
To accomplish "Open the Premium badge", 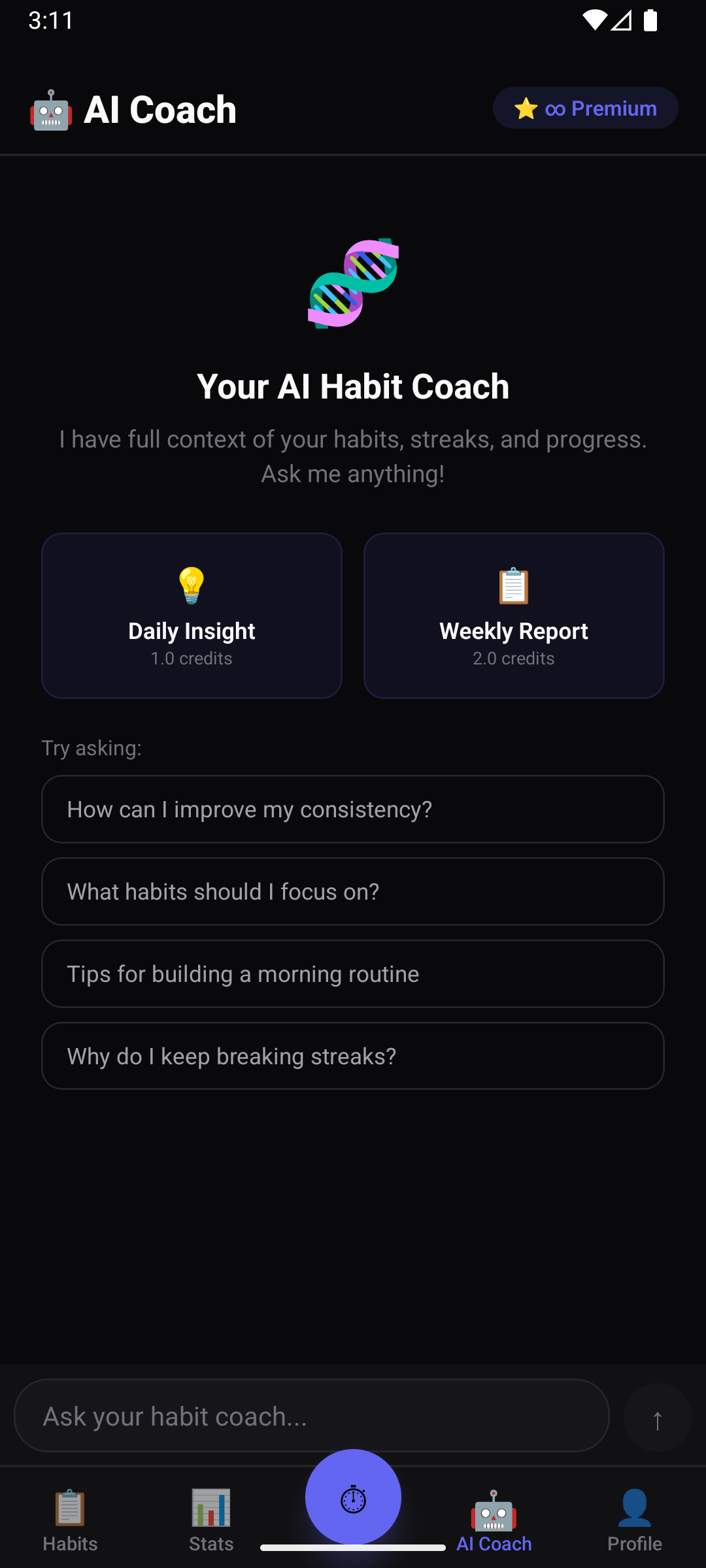I will (585, 108).
